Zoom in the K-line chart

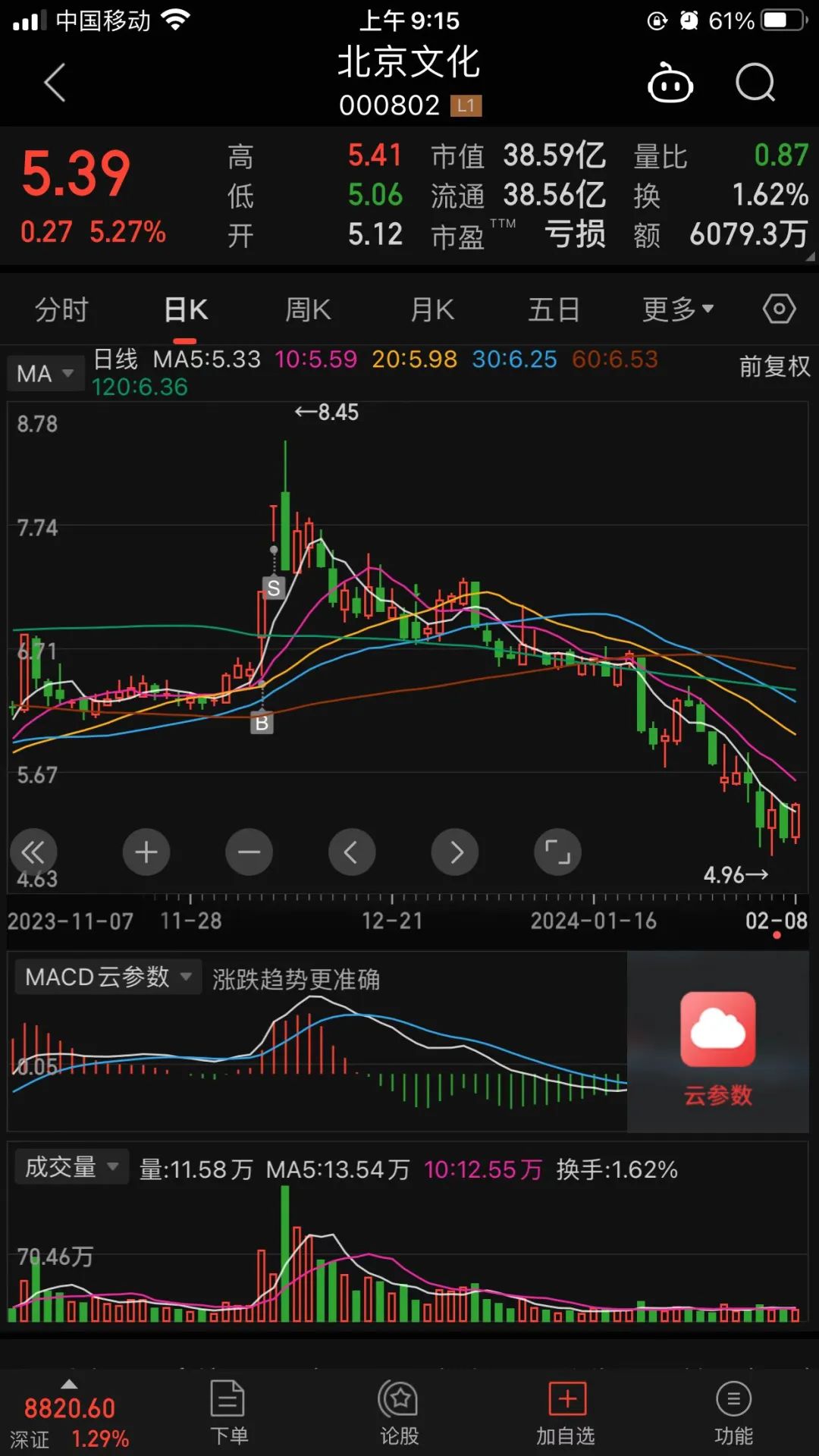pyautogui.click(x=146, y=852)
